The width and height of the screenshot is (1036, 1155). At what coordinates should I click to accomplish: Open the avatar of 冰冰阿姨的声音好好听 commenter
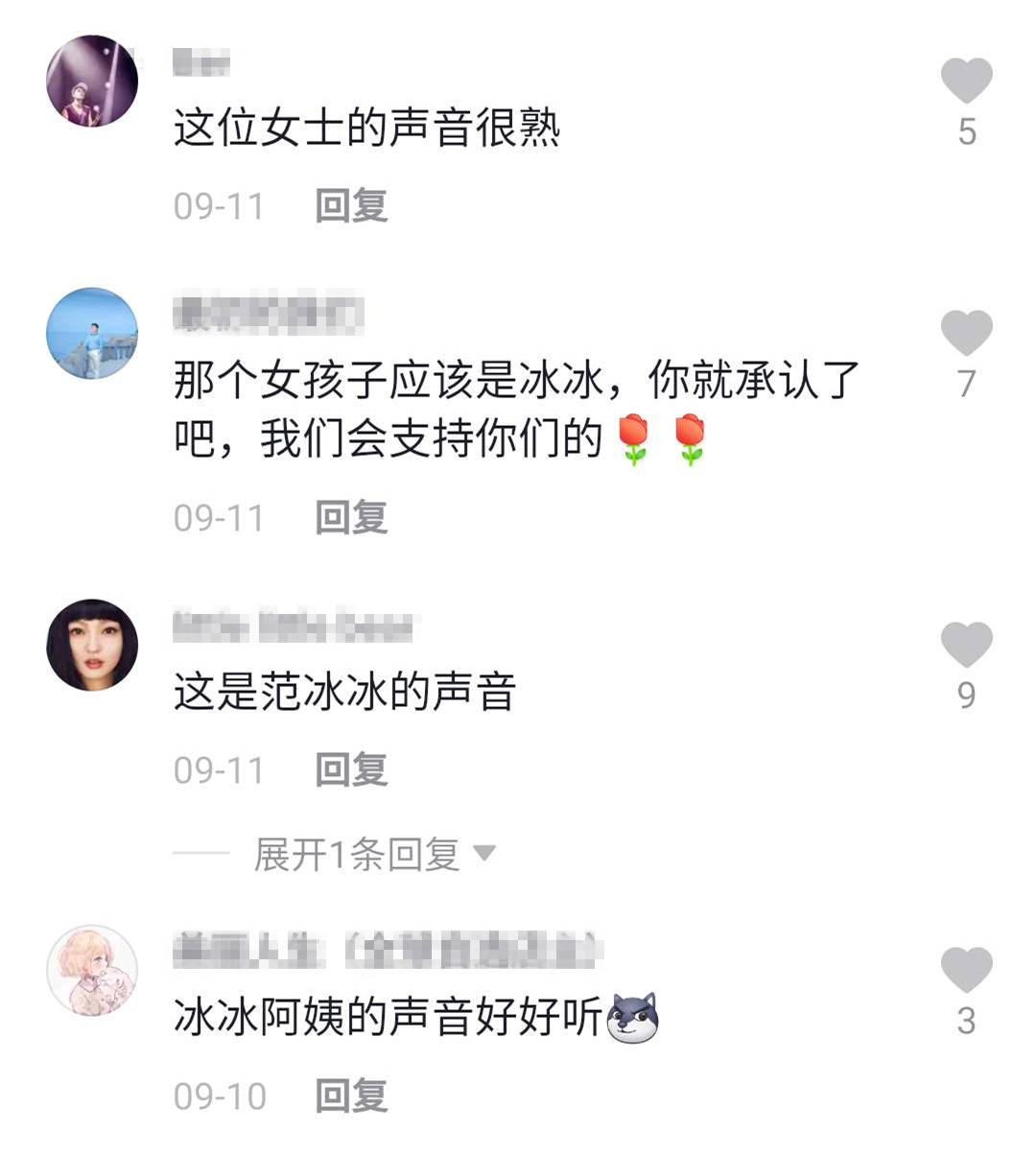pos(92,970)
